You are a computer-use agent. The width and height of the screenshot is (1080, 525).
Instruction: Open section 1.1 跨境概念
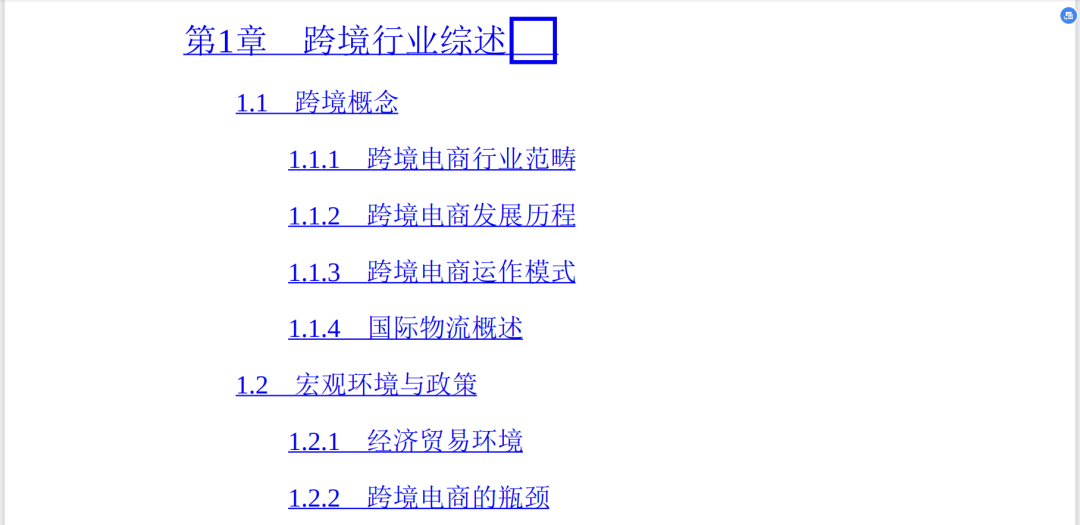(317, 103)
